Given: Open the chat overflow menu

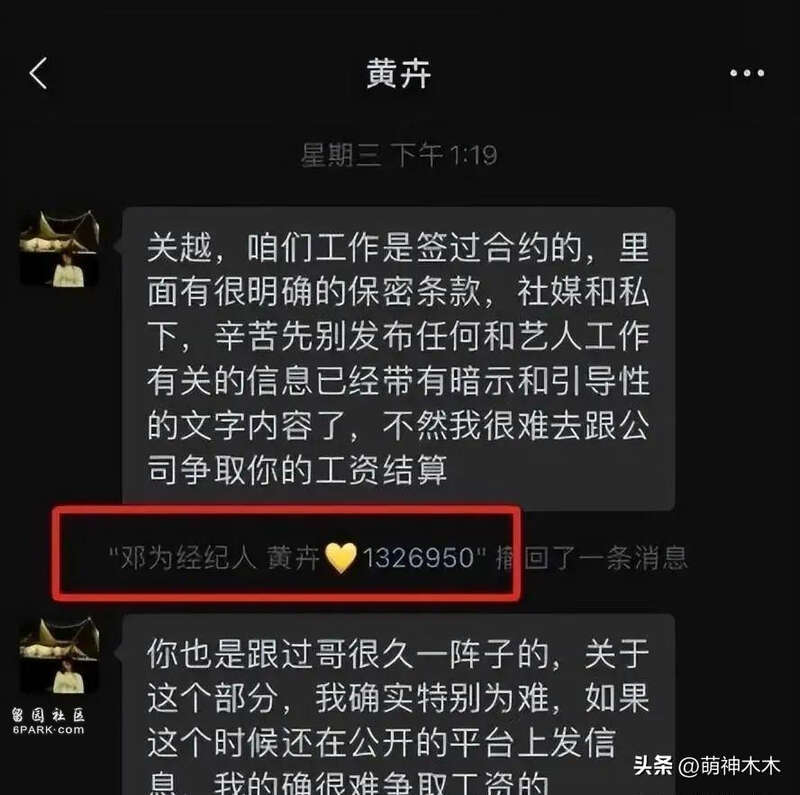Looking at the screenshot, I should click(747, 73).
